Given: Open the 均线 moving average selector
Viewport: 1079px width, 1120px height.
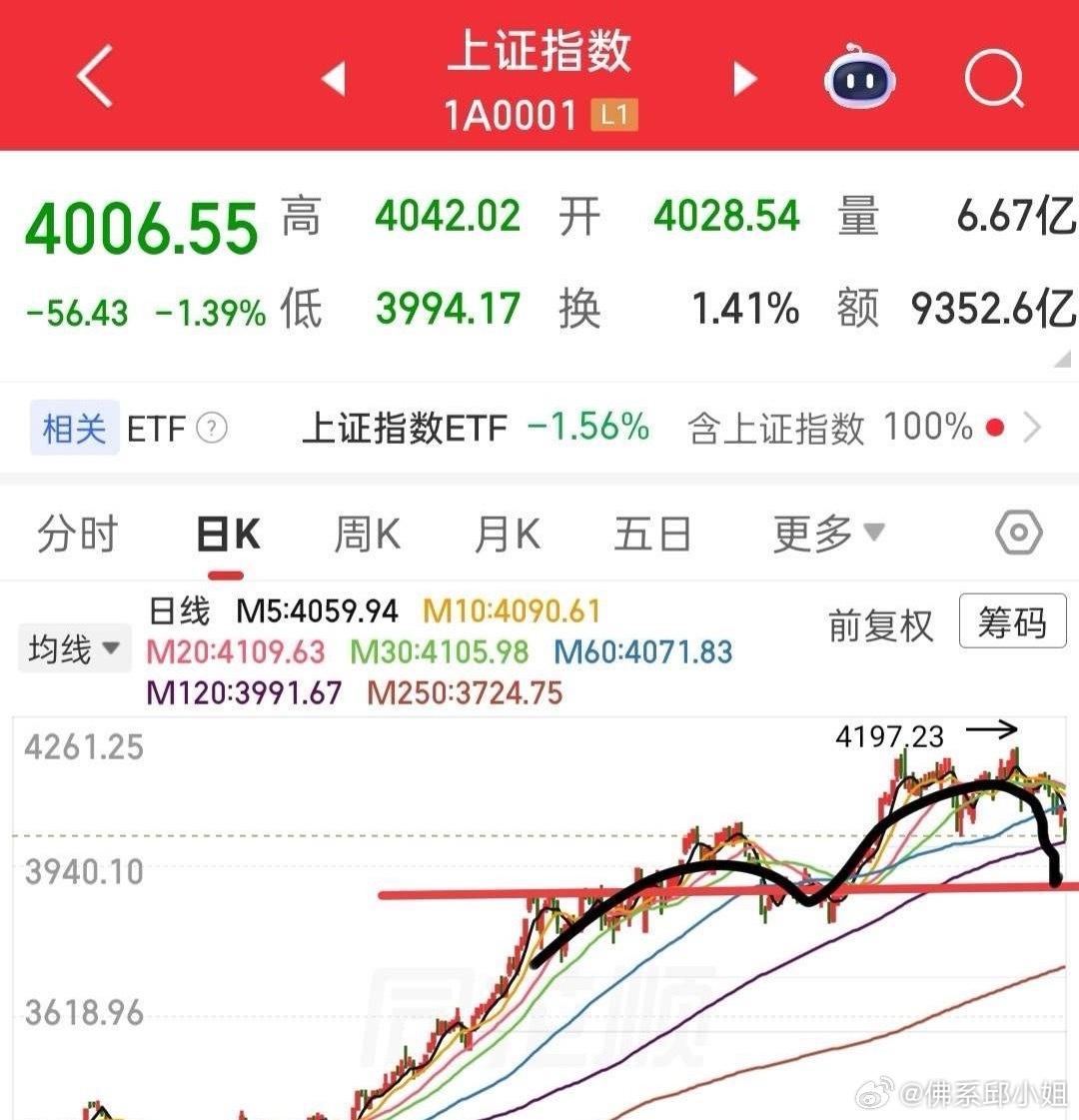Looking at the screenshot, I should tap(72, 647).
